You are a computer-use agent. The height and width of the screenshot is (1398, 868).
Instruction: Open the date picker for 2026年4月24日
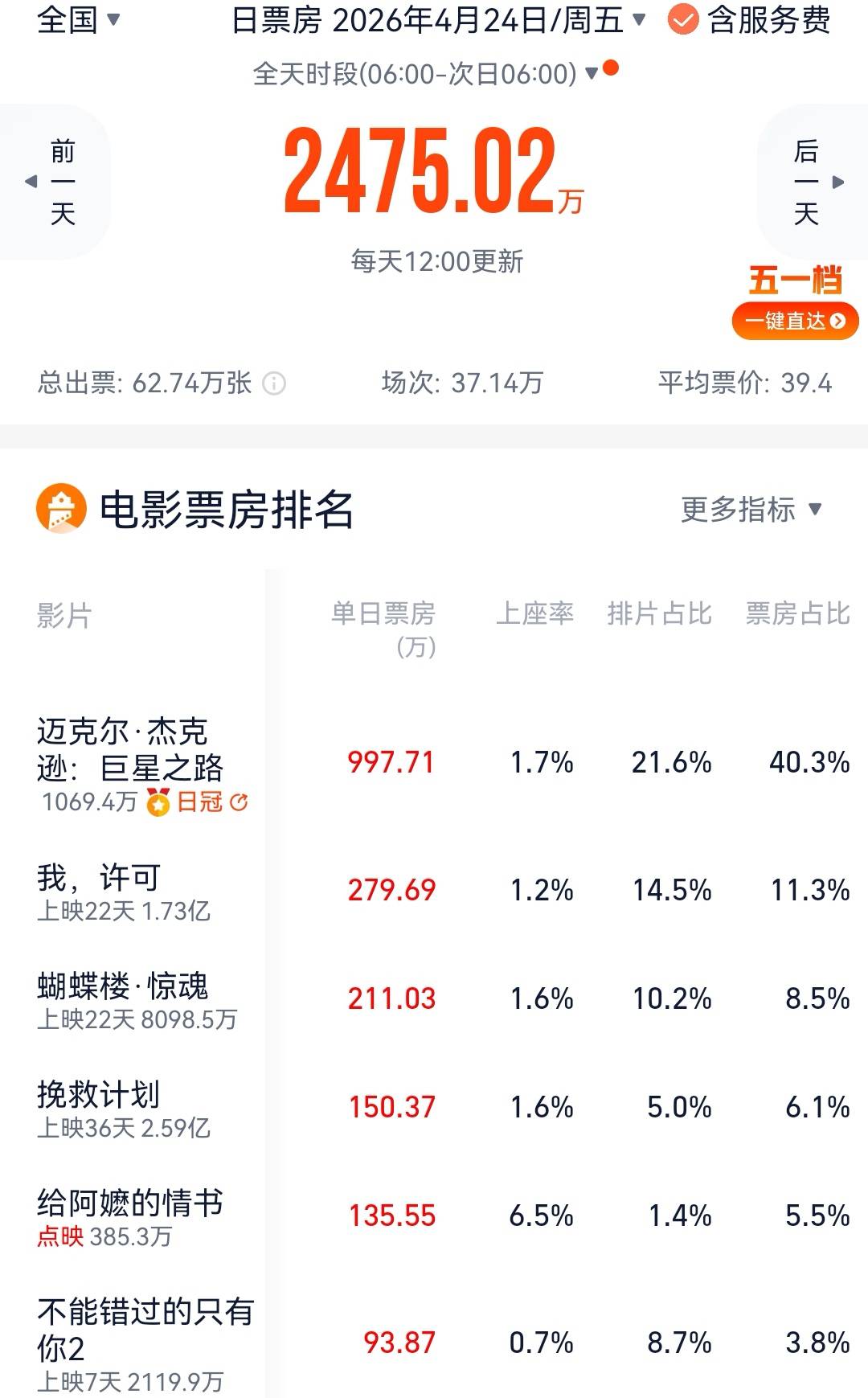(438, 20)
